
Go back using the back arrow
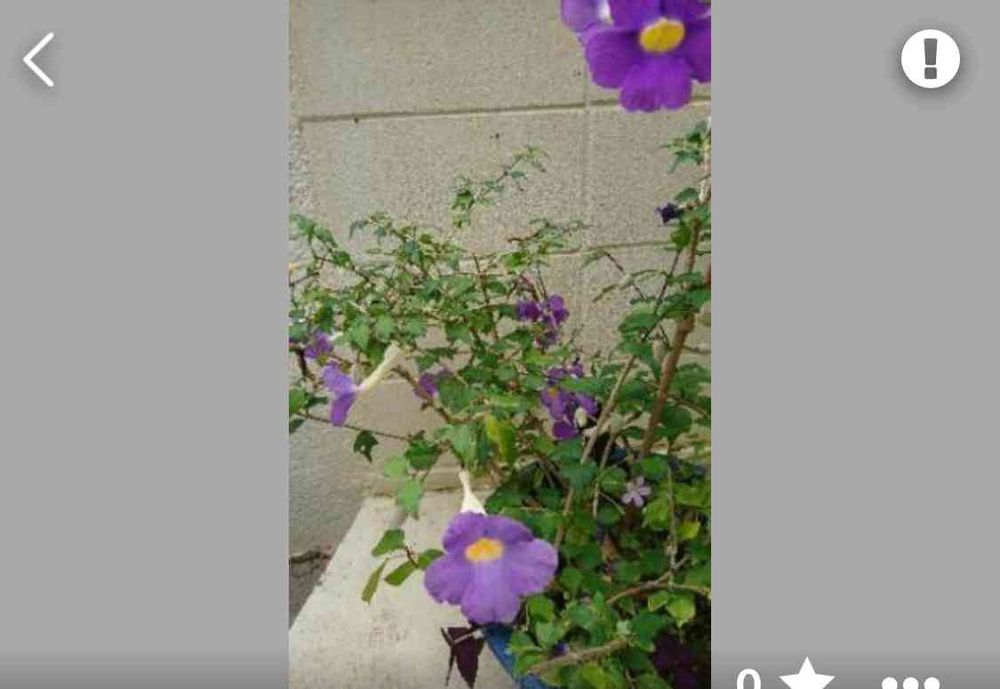pyautogui.click(x=39, y=60)
